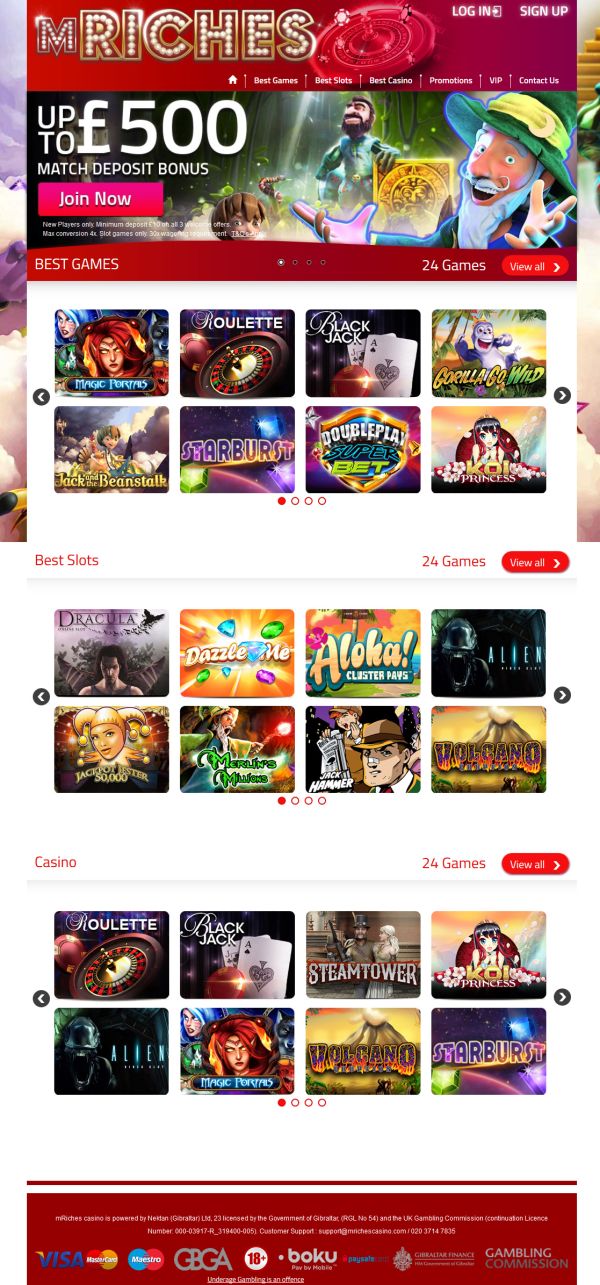Open Contact Us from the menu

point(539,80)
